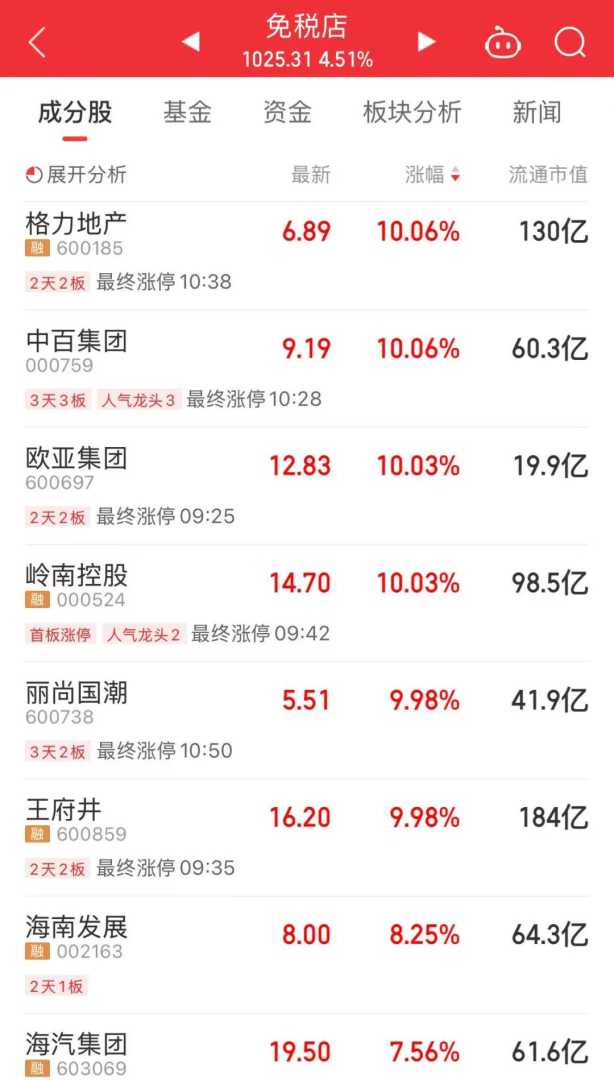Switch to the 资金 tab
Image resolution: width=614 pixels, height=1080 pixels.
(287, 112)
